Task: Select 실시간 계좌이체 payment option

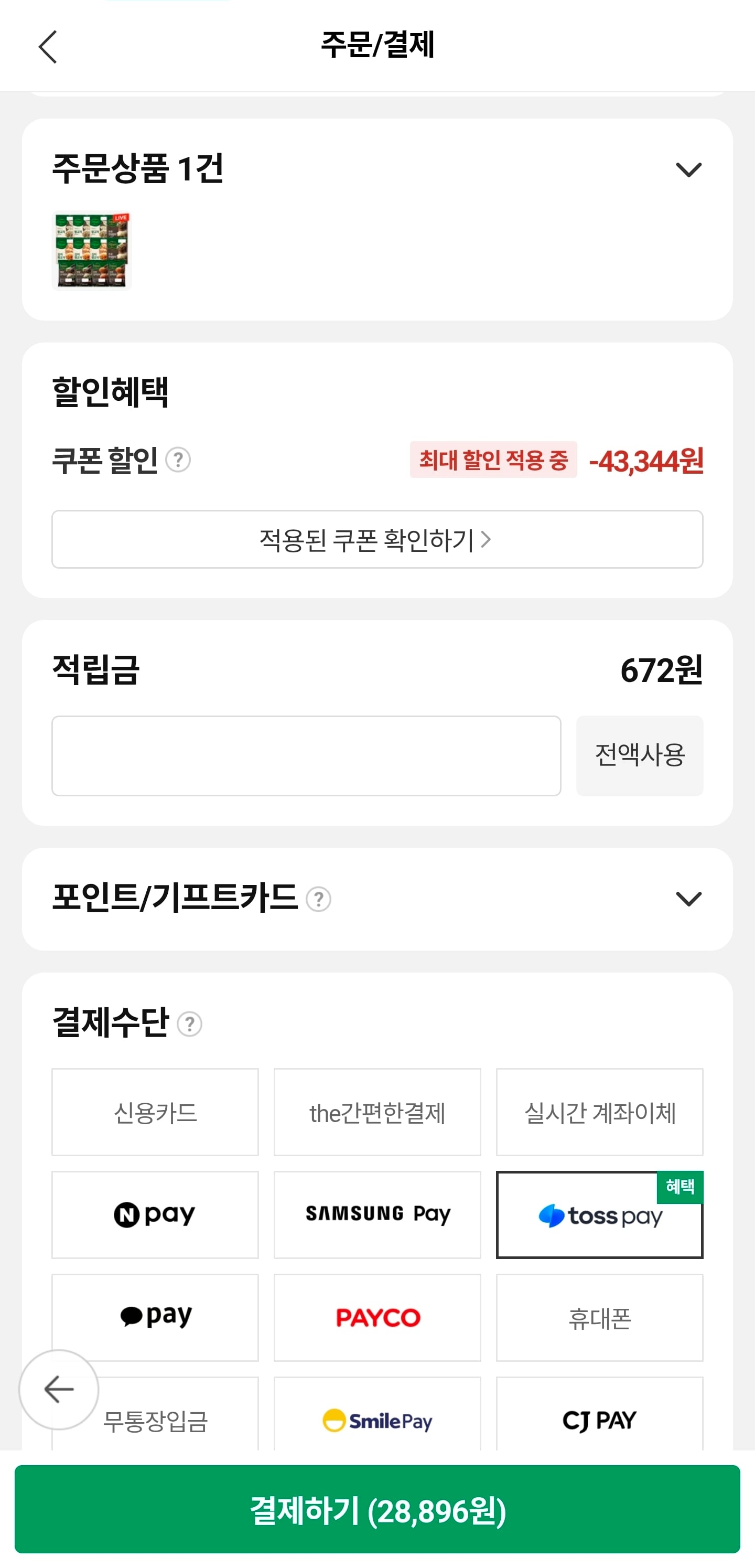Action: coord(600,1112)
